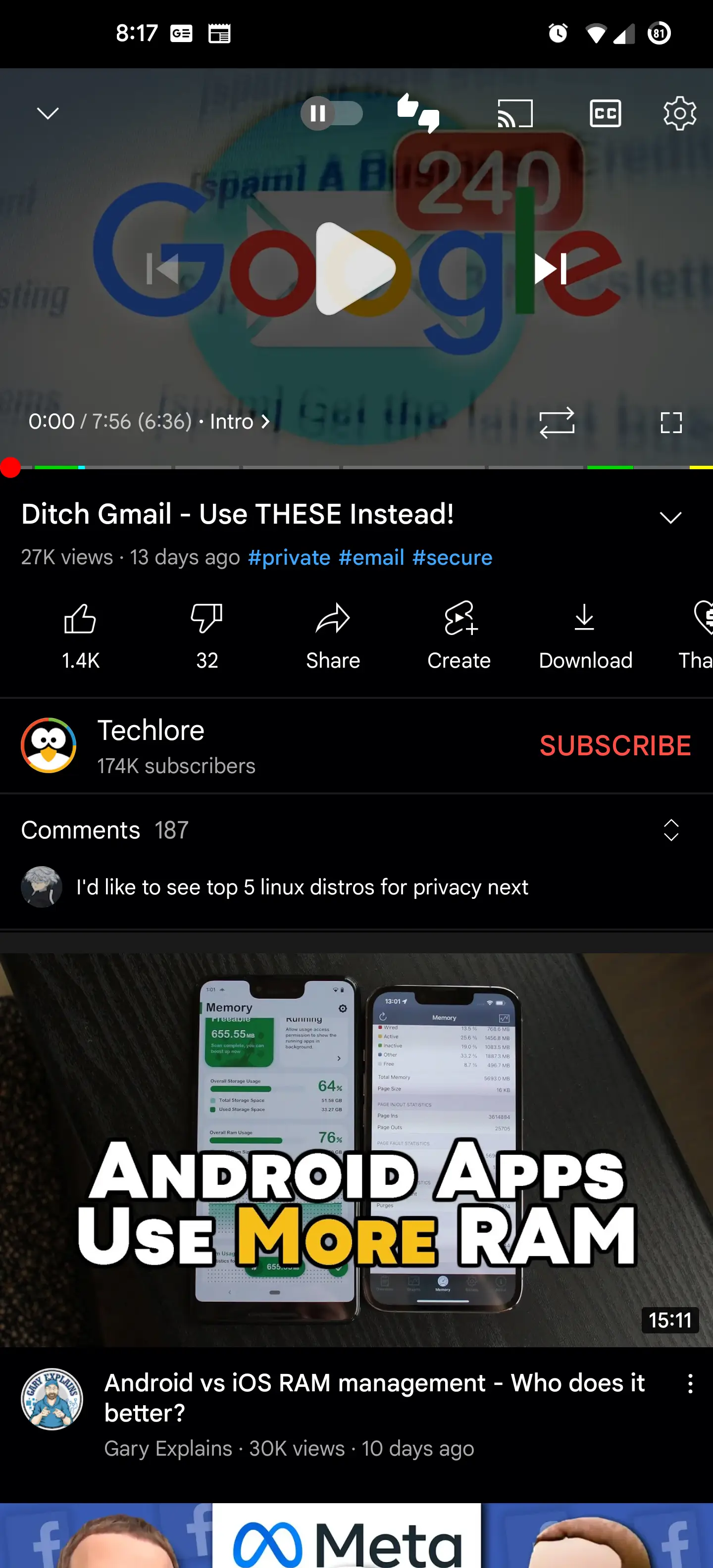
Task: Enter fullscreen mode
Action: point(671,422)
